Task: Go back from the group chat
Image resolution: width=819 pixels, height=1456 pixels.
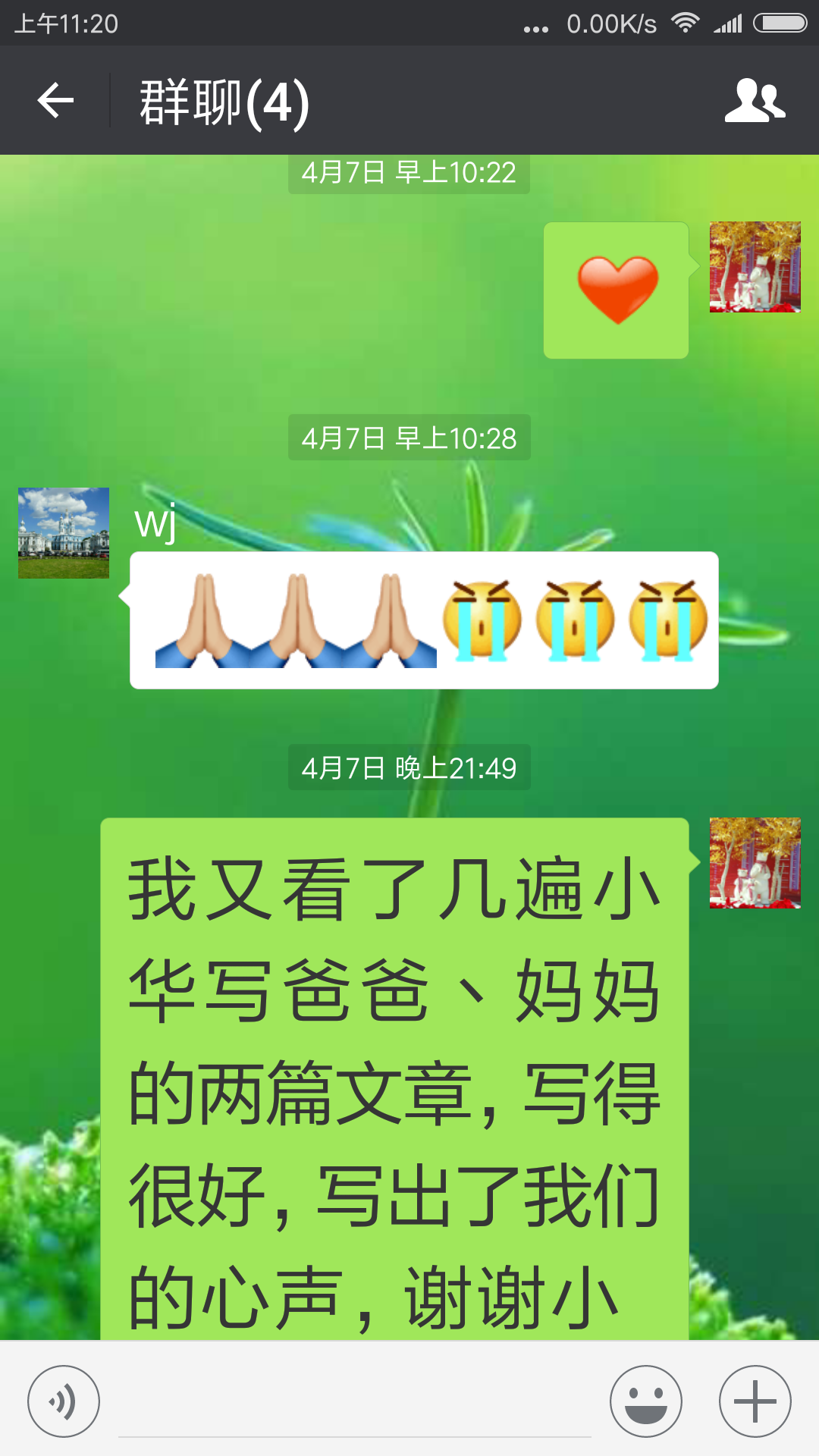Action: tap(56, 101)
